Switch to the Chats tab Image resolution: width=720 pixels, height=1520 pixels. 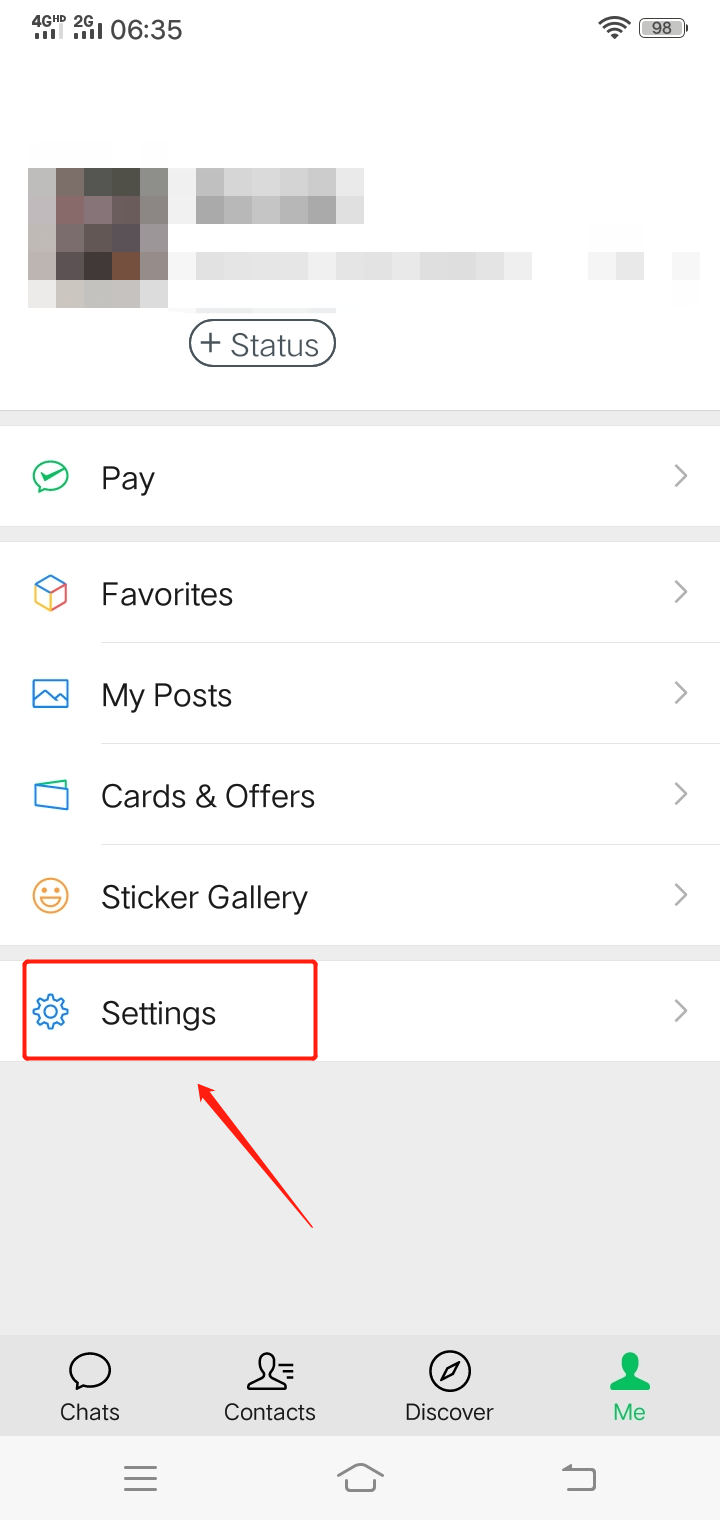[x=90, y=1386]
